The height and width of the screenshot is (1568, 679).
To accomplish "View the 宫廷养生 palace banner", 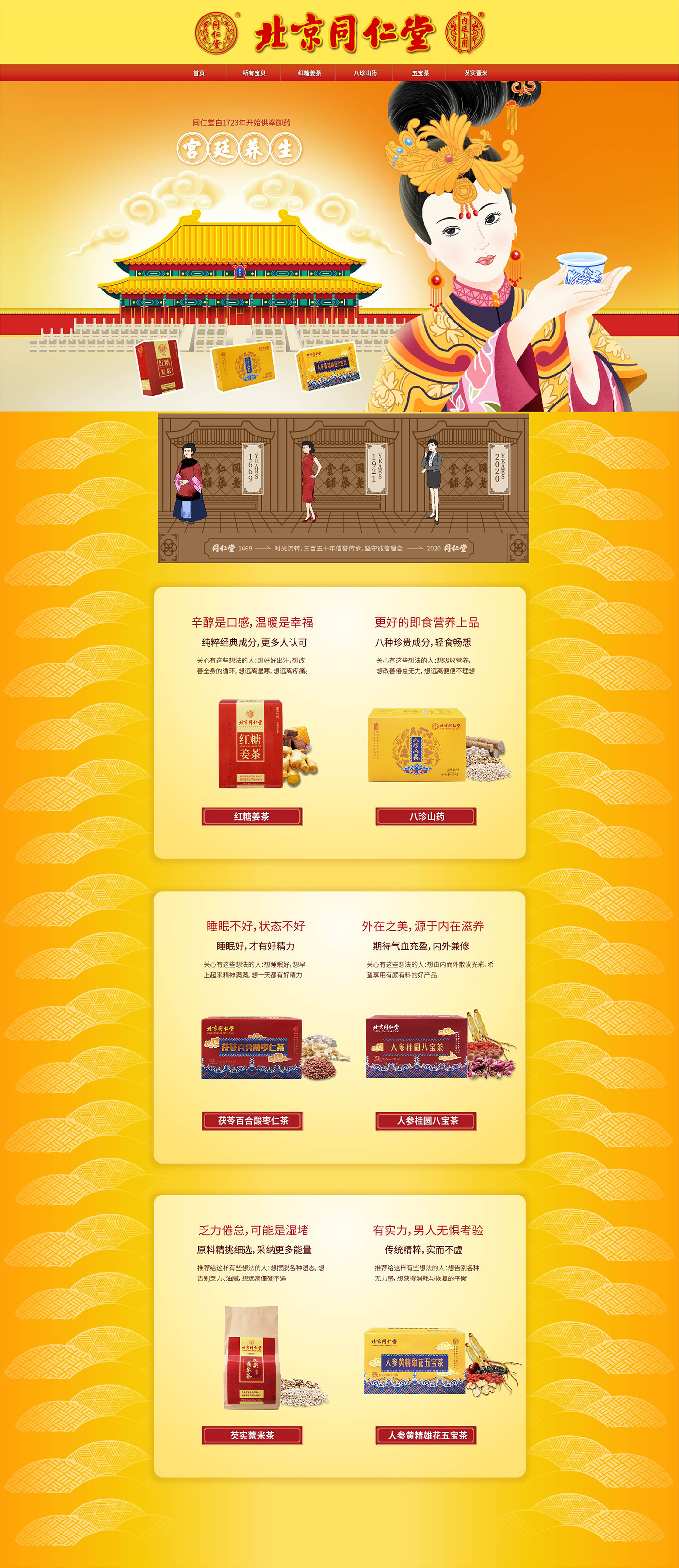I will [x=339, y=246].
